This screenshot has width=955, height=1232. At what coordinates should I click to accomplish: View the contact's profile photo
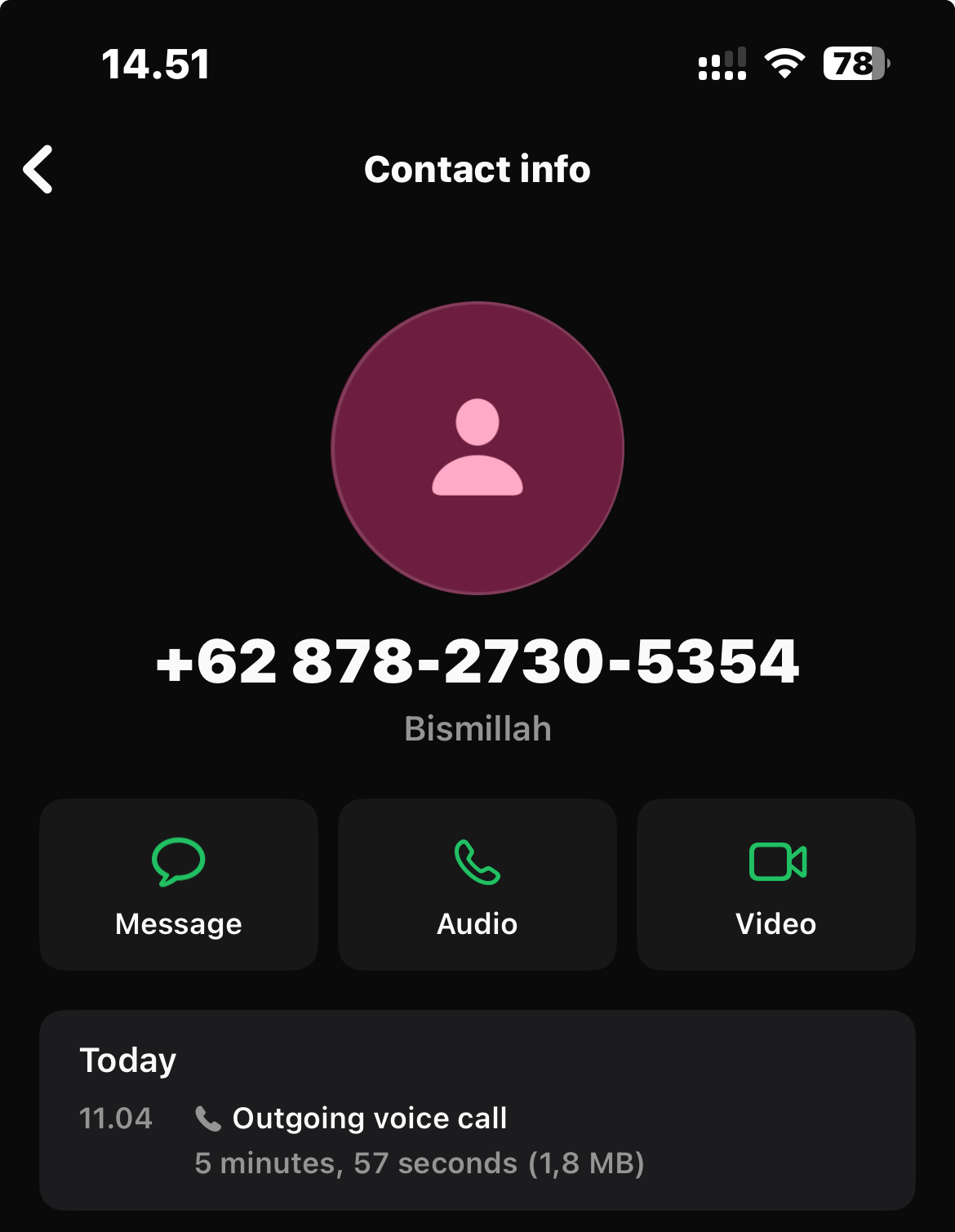coord(477,448)
